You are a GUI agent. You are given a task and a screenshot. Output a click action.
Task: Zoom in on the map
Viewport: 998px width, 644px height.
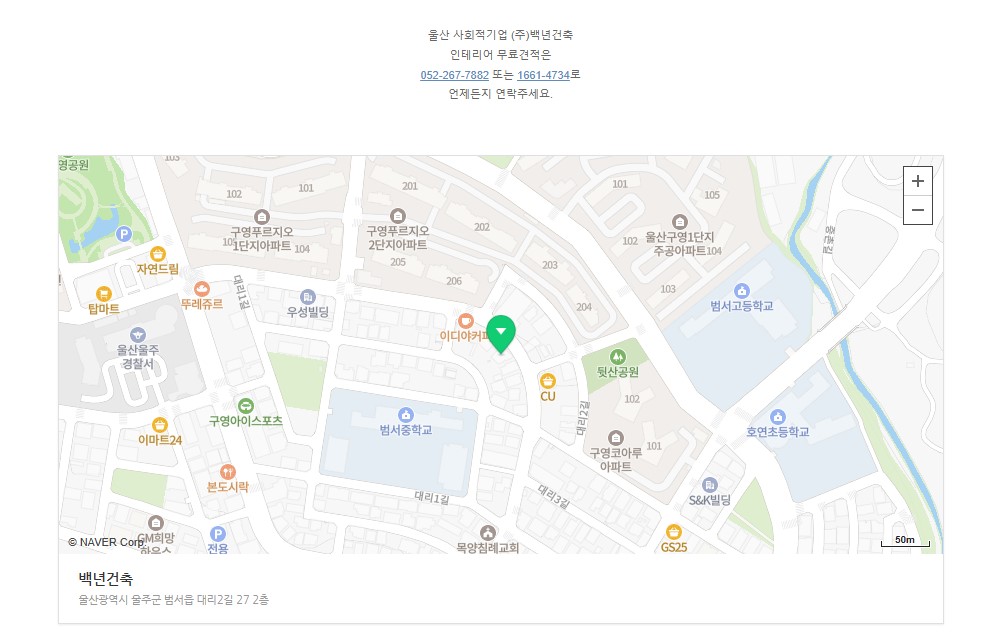click(x=917, y=182)
